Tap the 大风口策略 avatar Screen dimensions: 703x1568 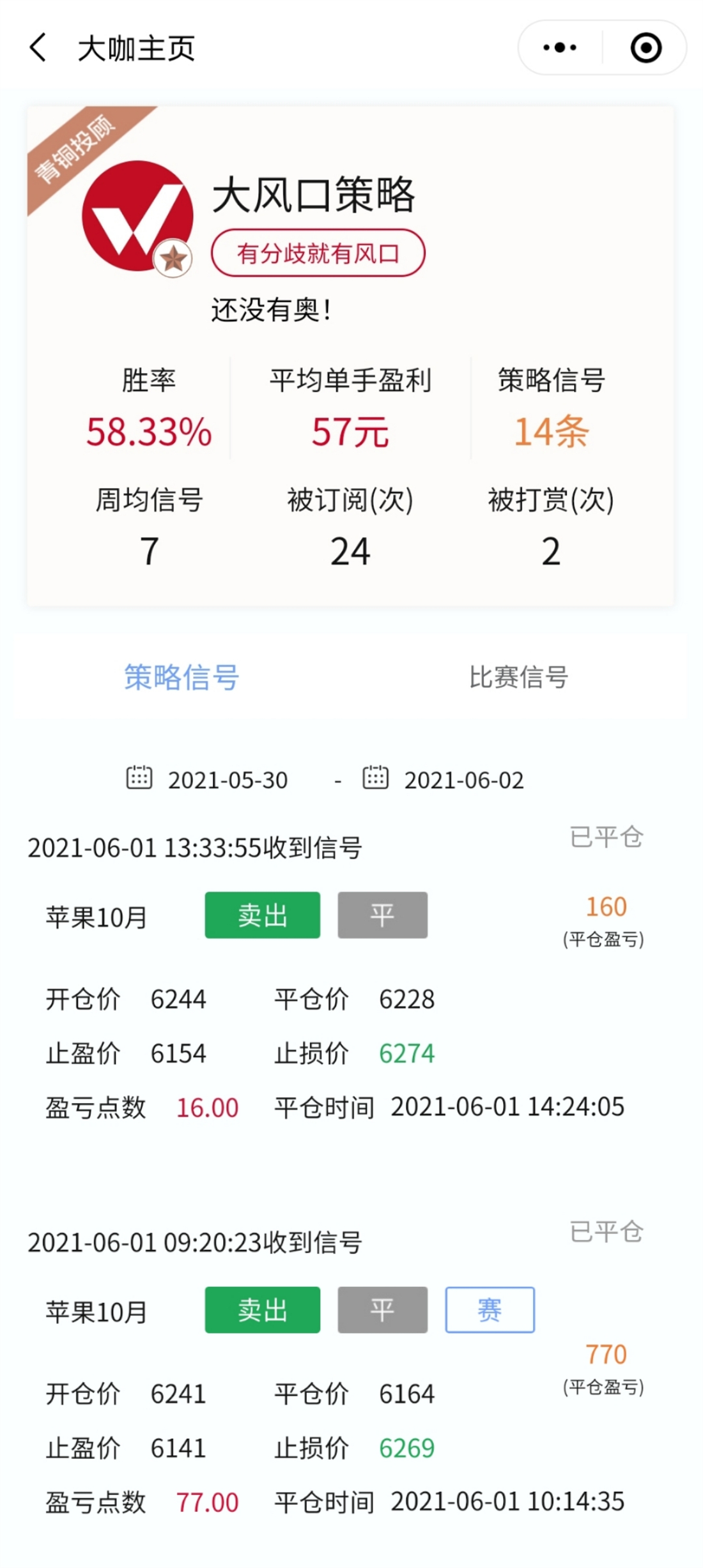click(x=137, y=216)
